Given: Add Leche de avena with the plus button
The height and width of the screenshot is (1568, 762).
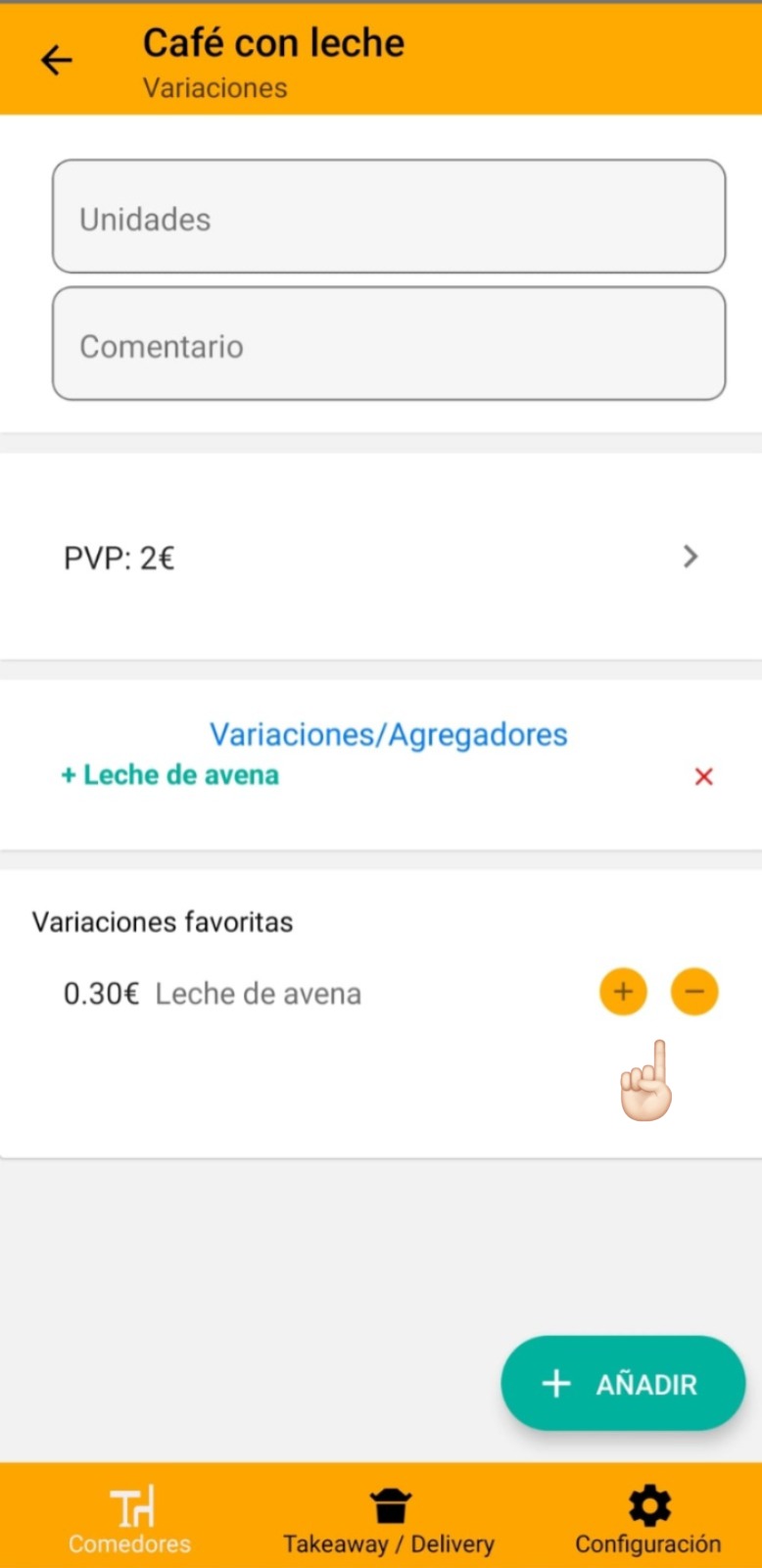Looking at the screenshot, I should point(623,992).
